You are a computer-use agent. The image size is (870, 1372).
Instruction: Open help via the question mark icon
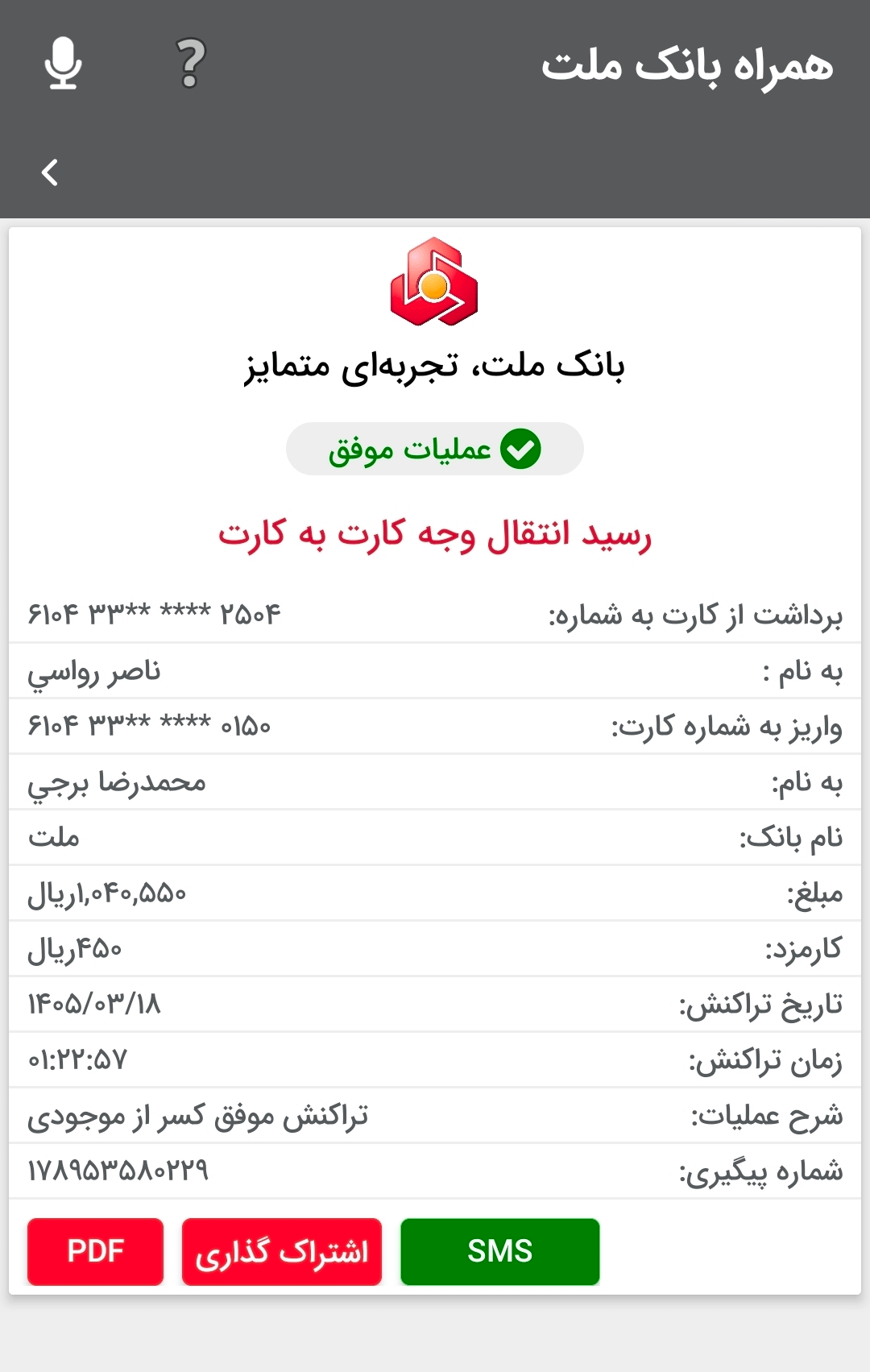click(x=191, y=63)
